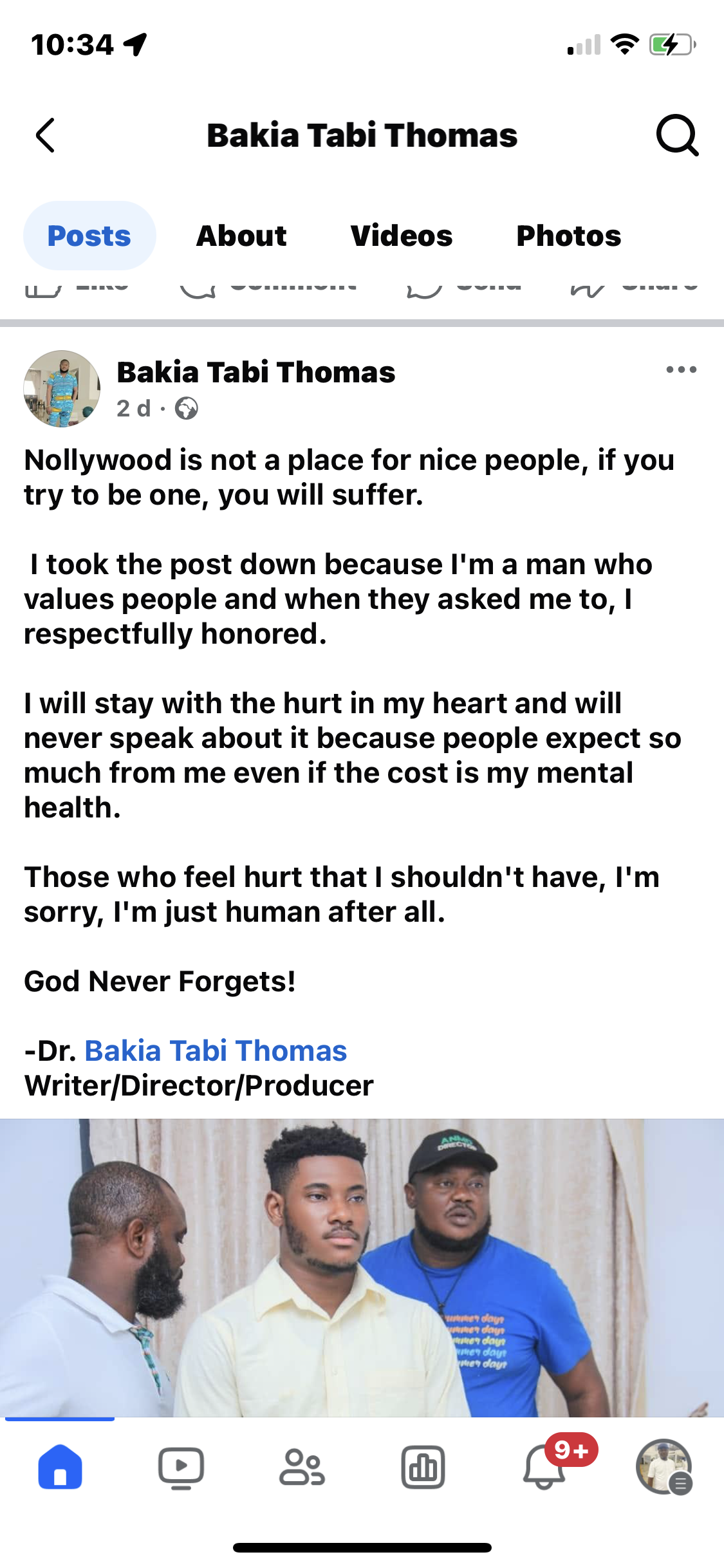Go back from Bakia Tabi Thomas page

coord(45,135)
